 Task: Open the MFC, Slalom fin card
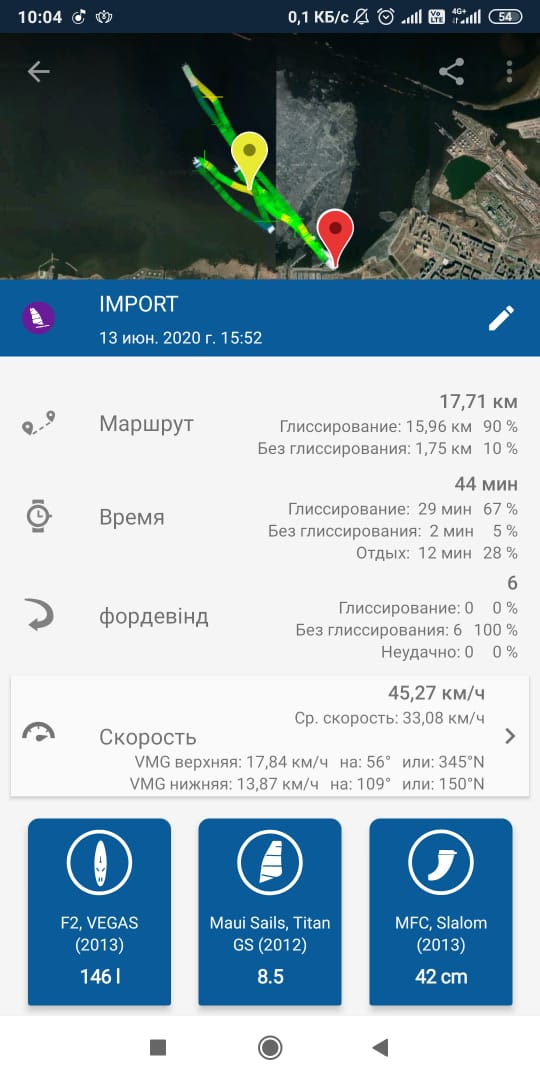pyautogui.click(x=441, y=912)
